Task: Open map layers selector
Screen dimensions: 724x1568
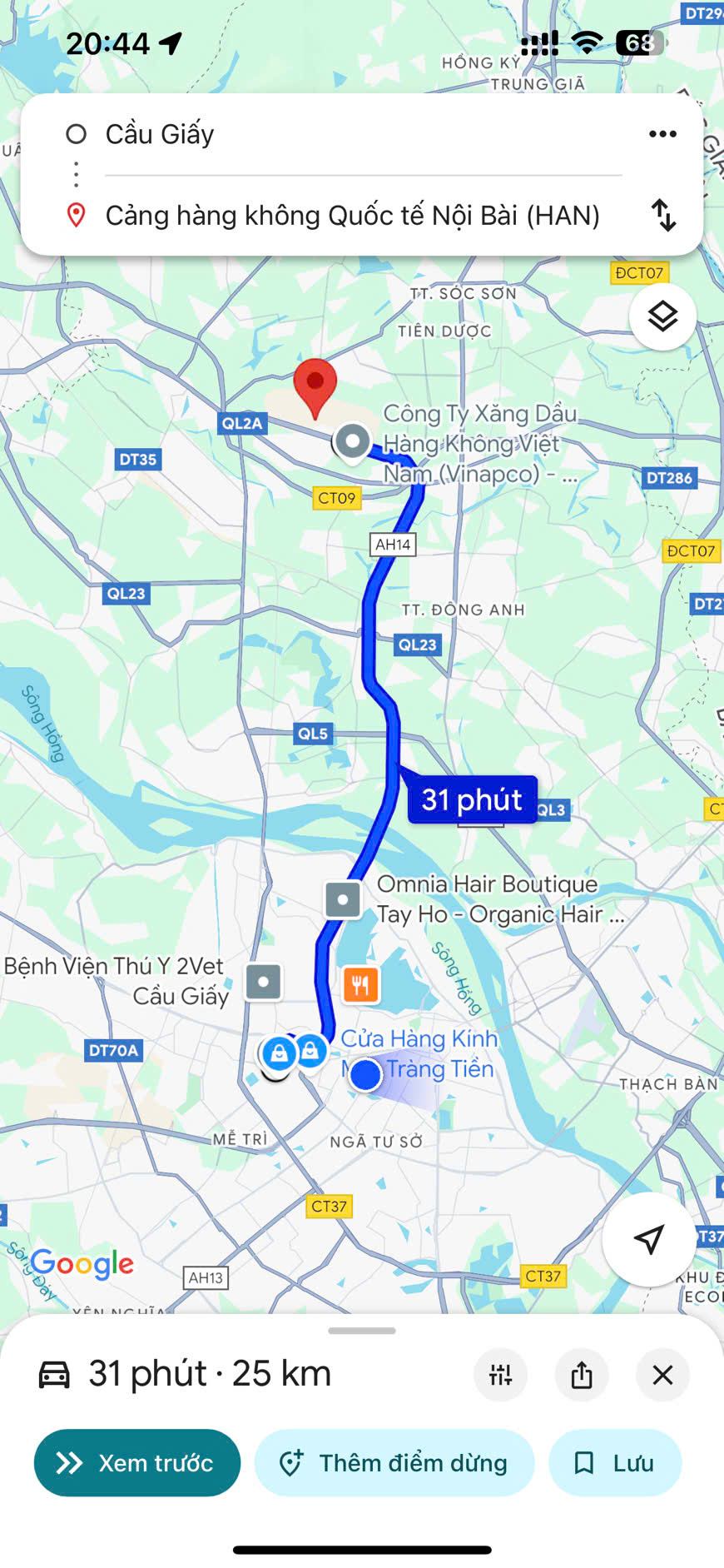Action: point(662,316)
